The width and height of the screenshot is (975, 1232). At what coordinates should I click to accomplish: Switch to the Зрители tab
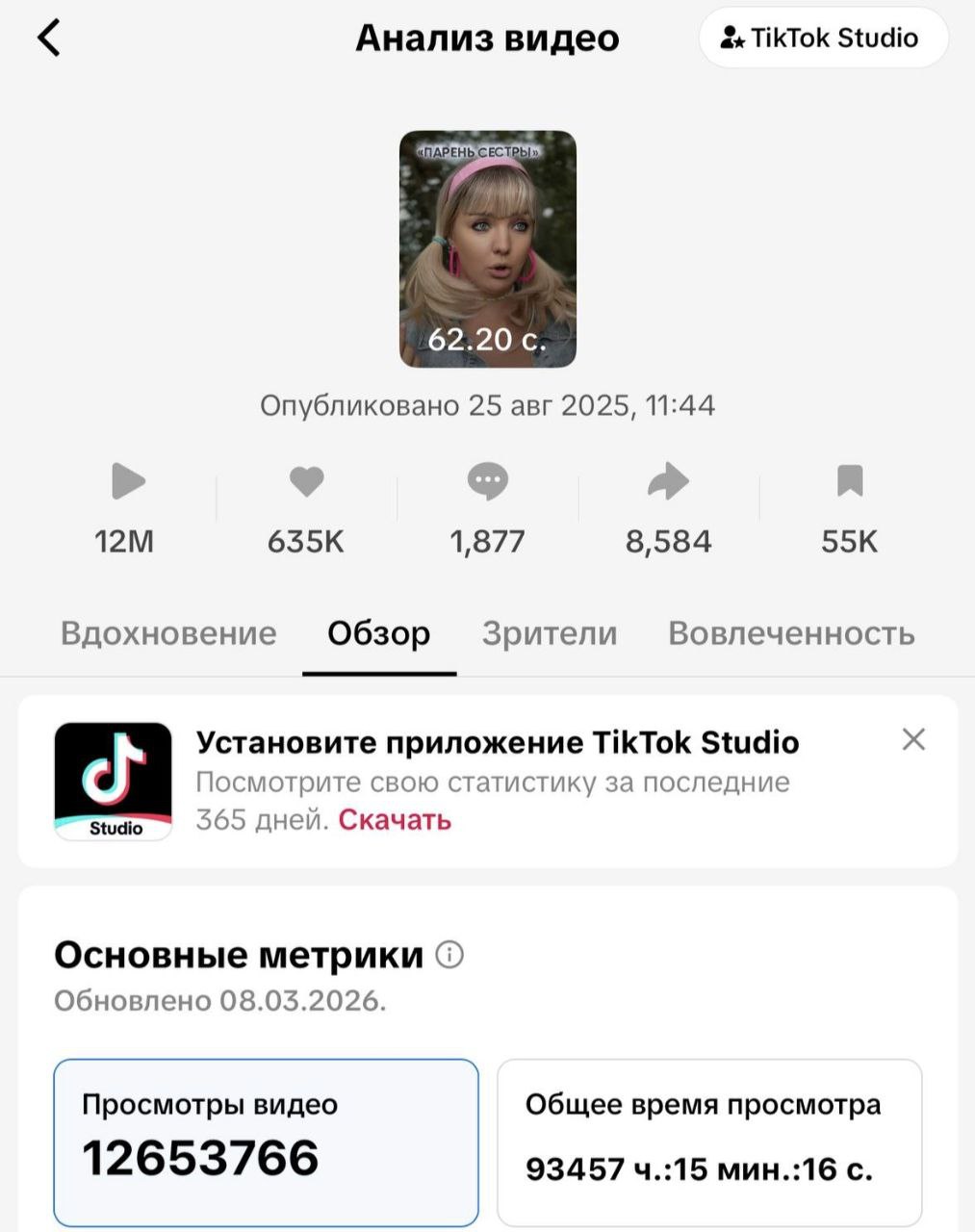click(x=549, y=633)
